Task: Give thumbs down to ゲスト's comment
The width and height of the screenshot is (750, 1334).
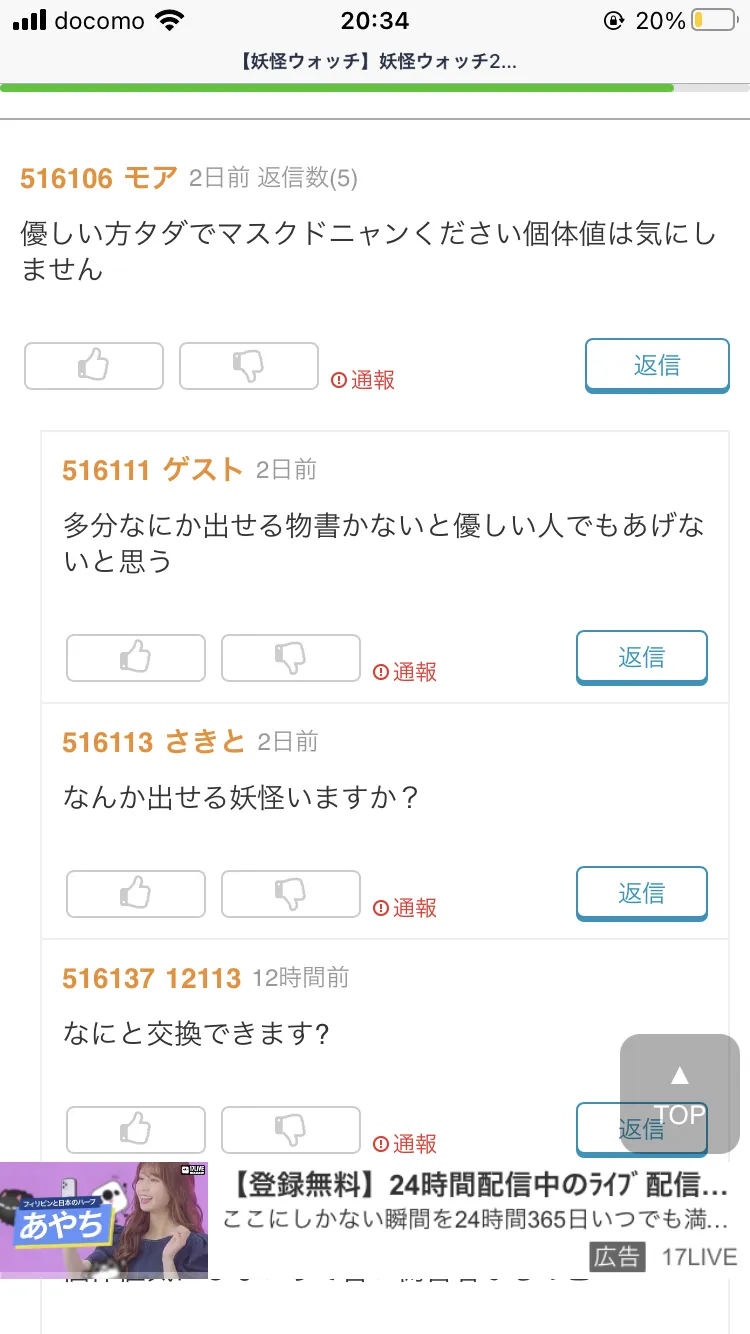Action: click(291, 658)
